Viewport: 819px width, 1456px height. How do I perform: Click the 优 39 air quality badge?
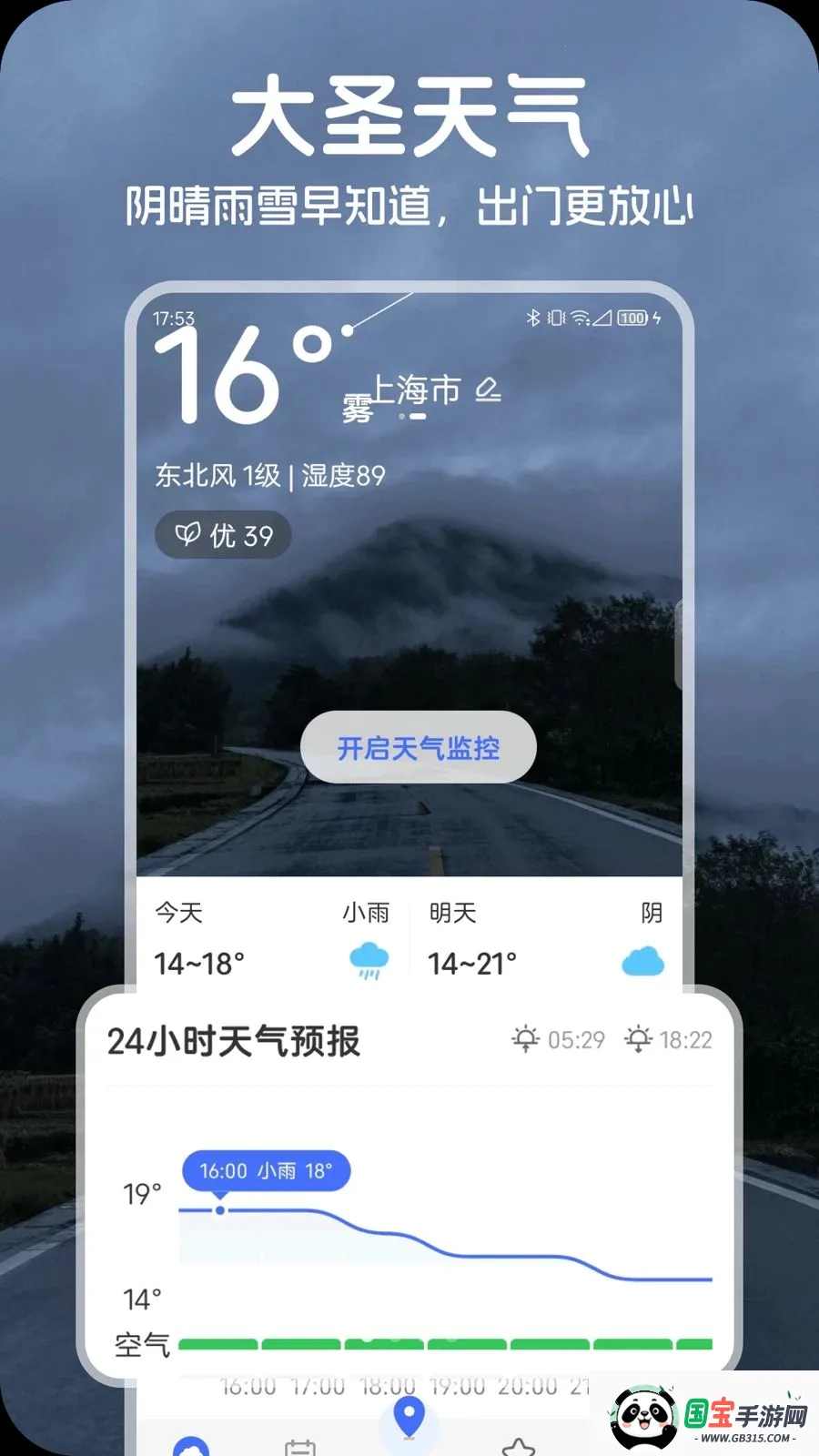(223, 536)
